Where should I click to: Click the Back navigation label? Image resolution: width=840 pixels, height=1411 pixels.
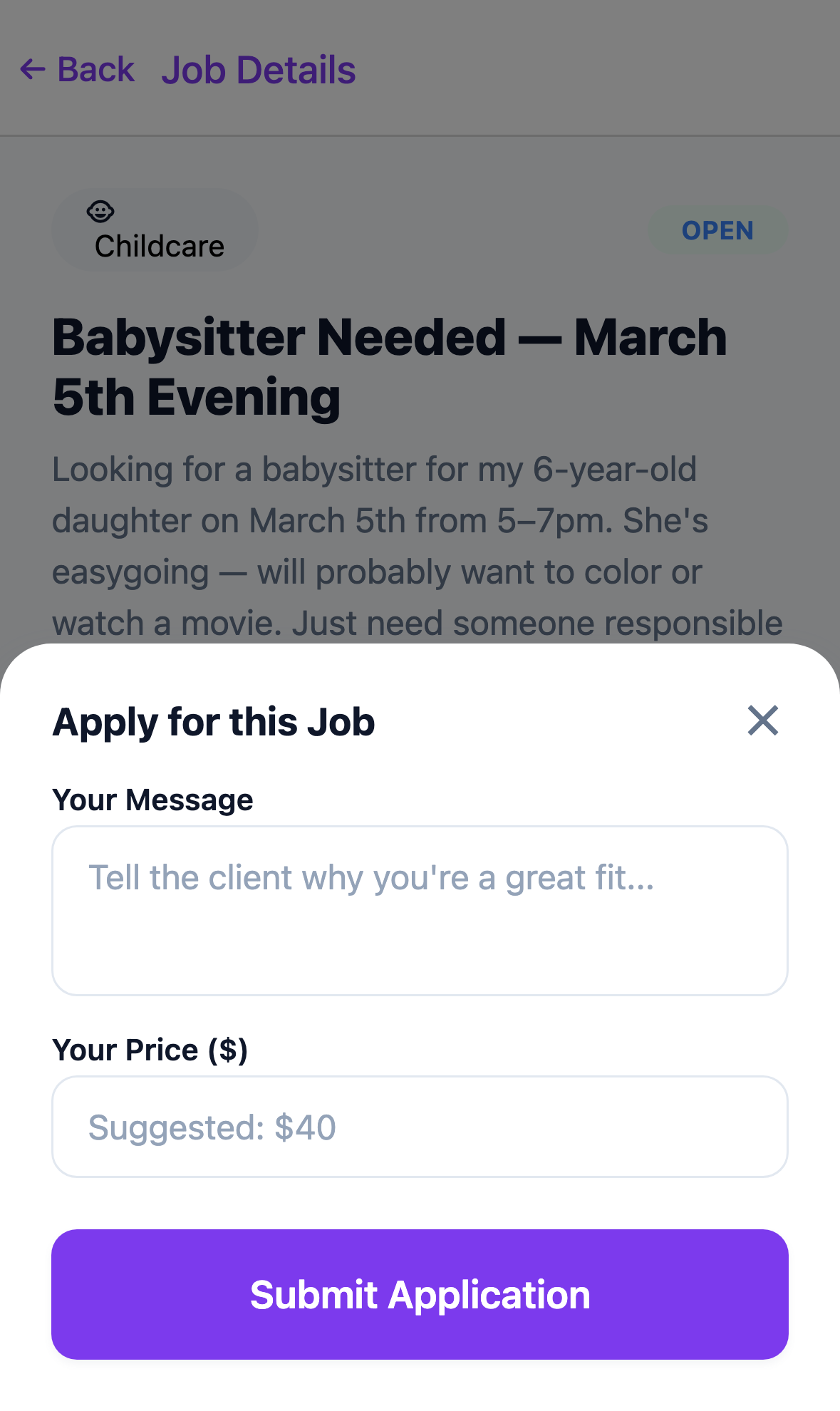96,69
